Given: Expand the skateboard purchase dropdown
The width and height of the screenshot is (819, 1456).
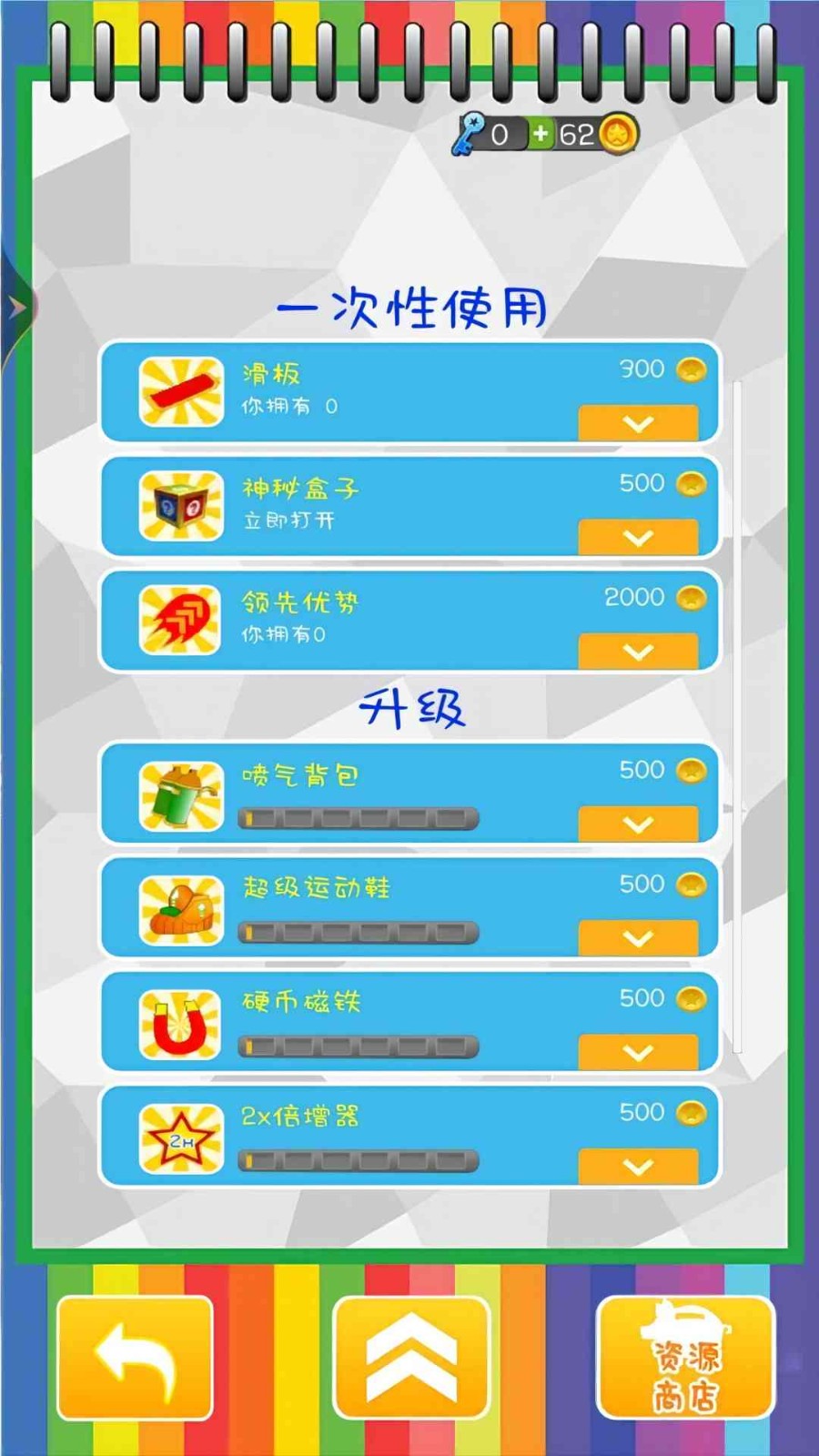Looking at the screenshot, I should pos(640,422).
